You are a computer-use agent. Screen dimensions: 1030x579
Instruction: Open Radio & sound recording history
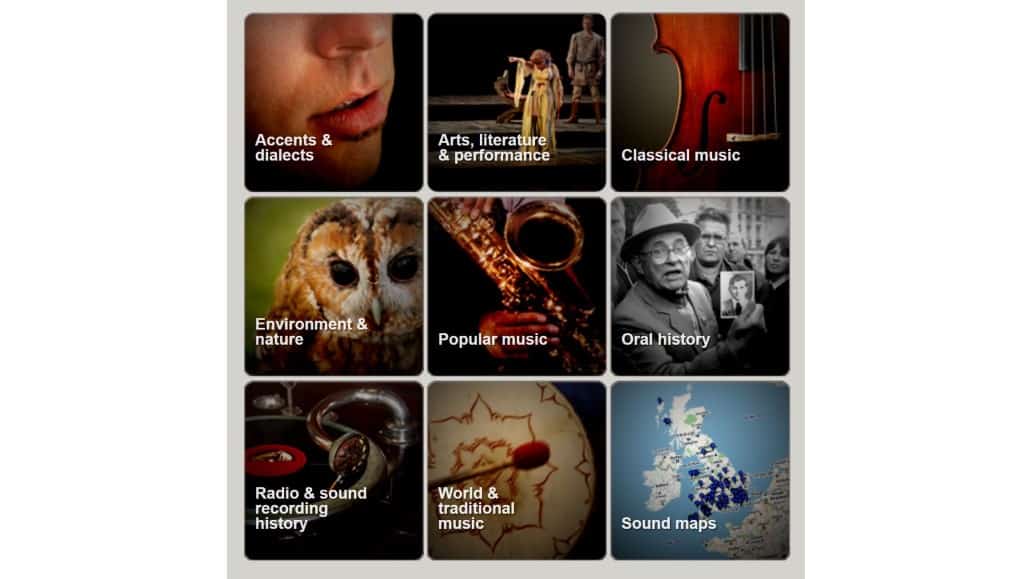pos(333,470)
